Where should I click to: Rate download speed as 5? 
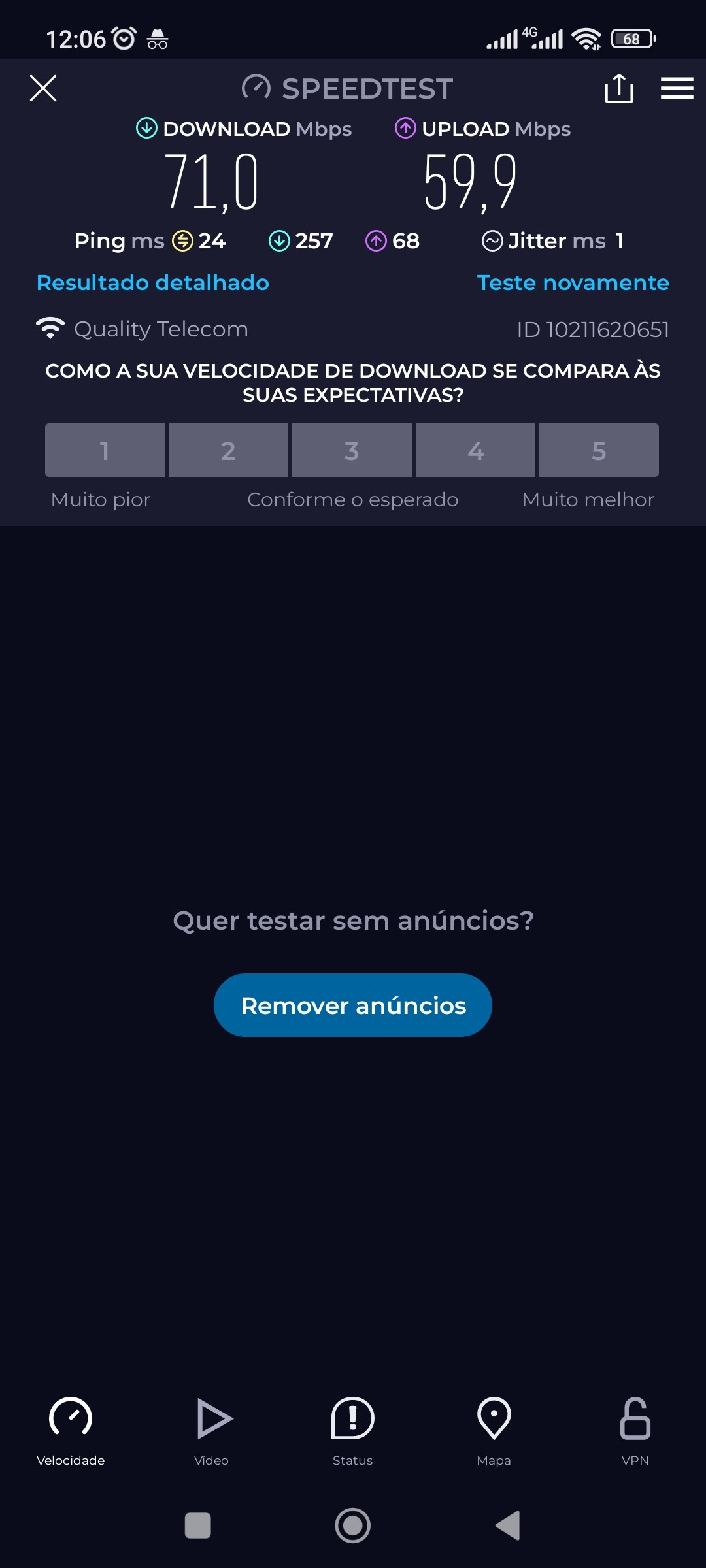click(599, 450)
